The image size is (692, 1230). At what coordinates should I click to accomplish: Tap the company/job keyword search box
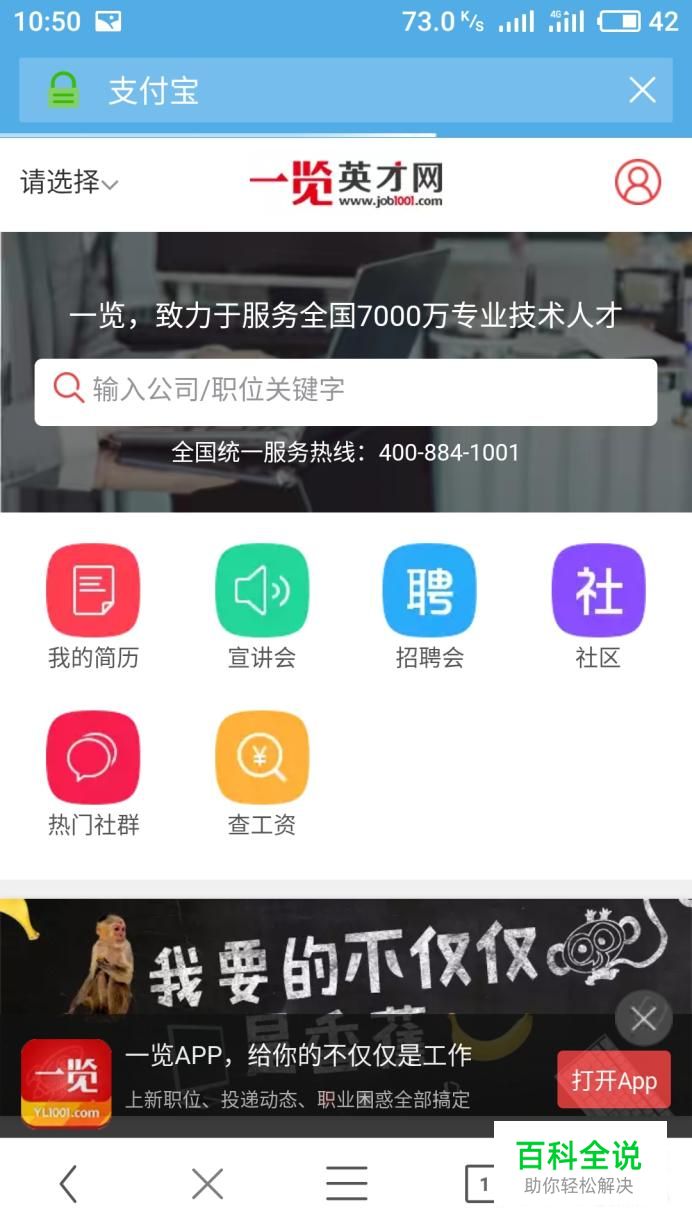345,391
